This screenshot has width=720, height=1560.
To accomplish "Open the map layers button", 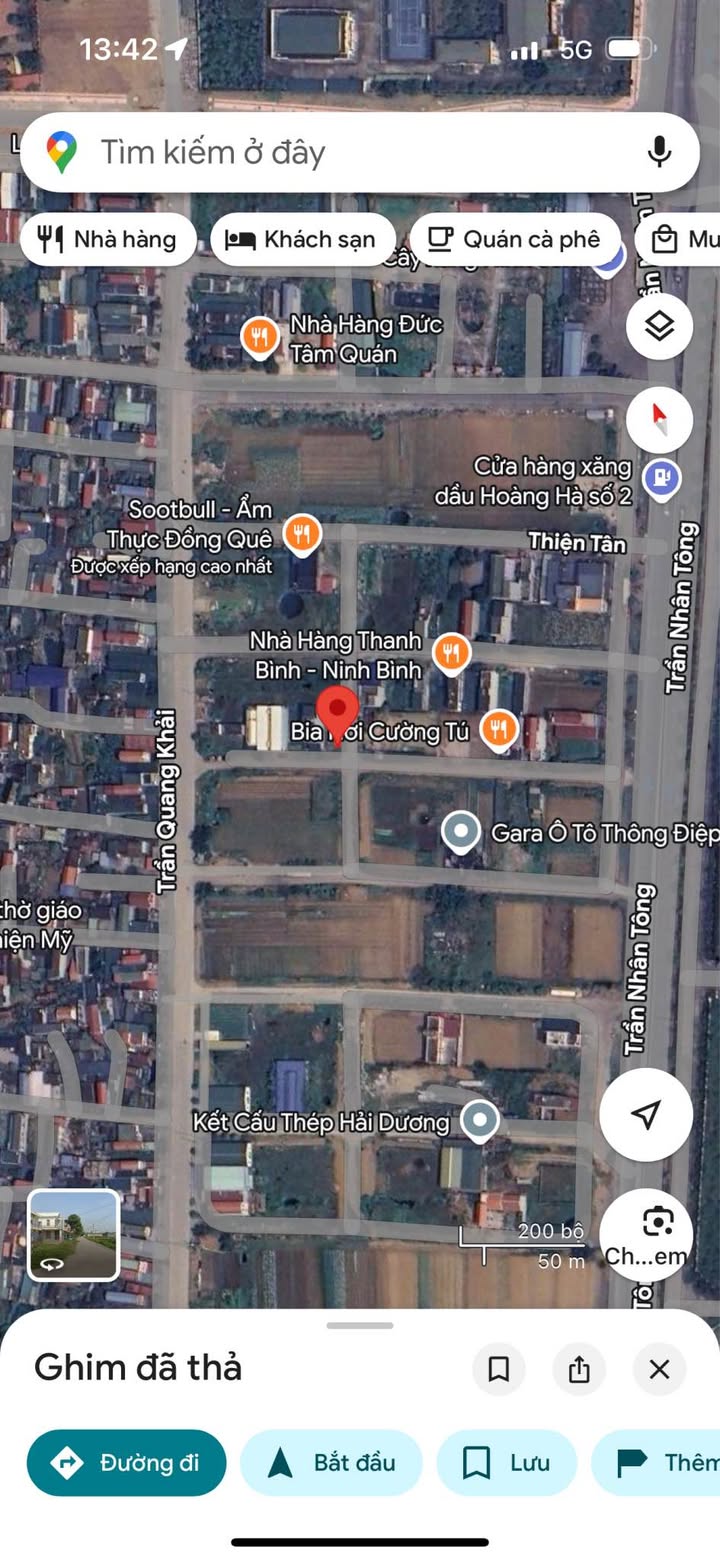I will pos(660,326).
